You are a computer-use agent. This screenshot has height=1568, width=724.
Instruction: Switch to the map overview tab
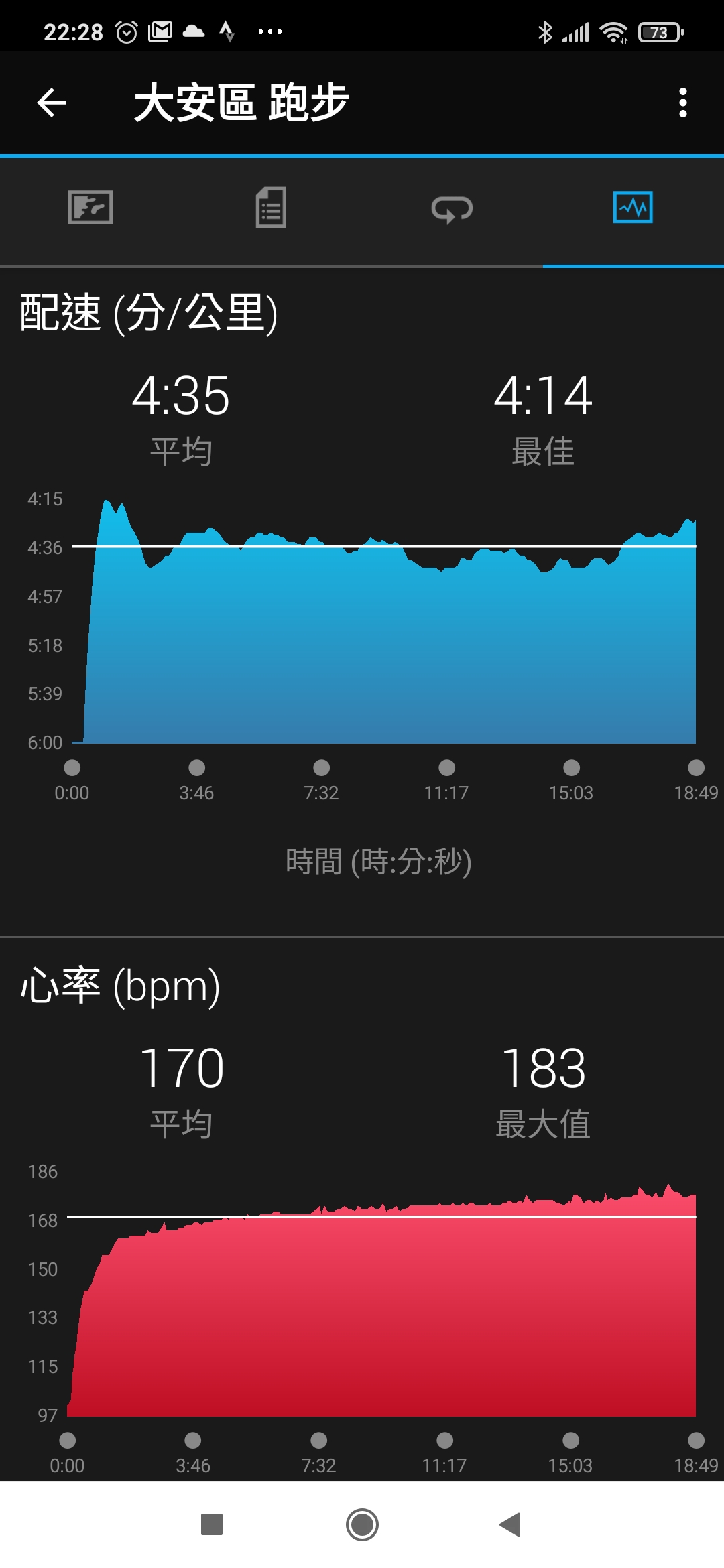pyautogui.click(x=90, y=208)
